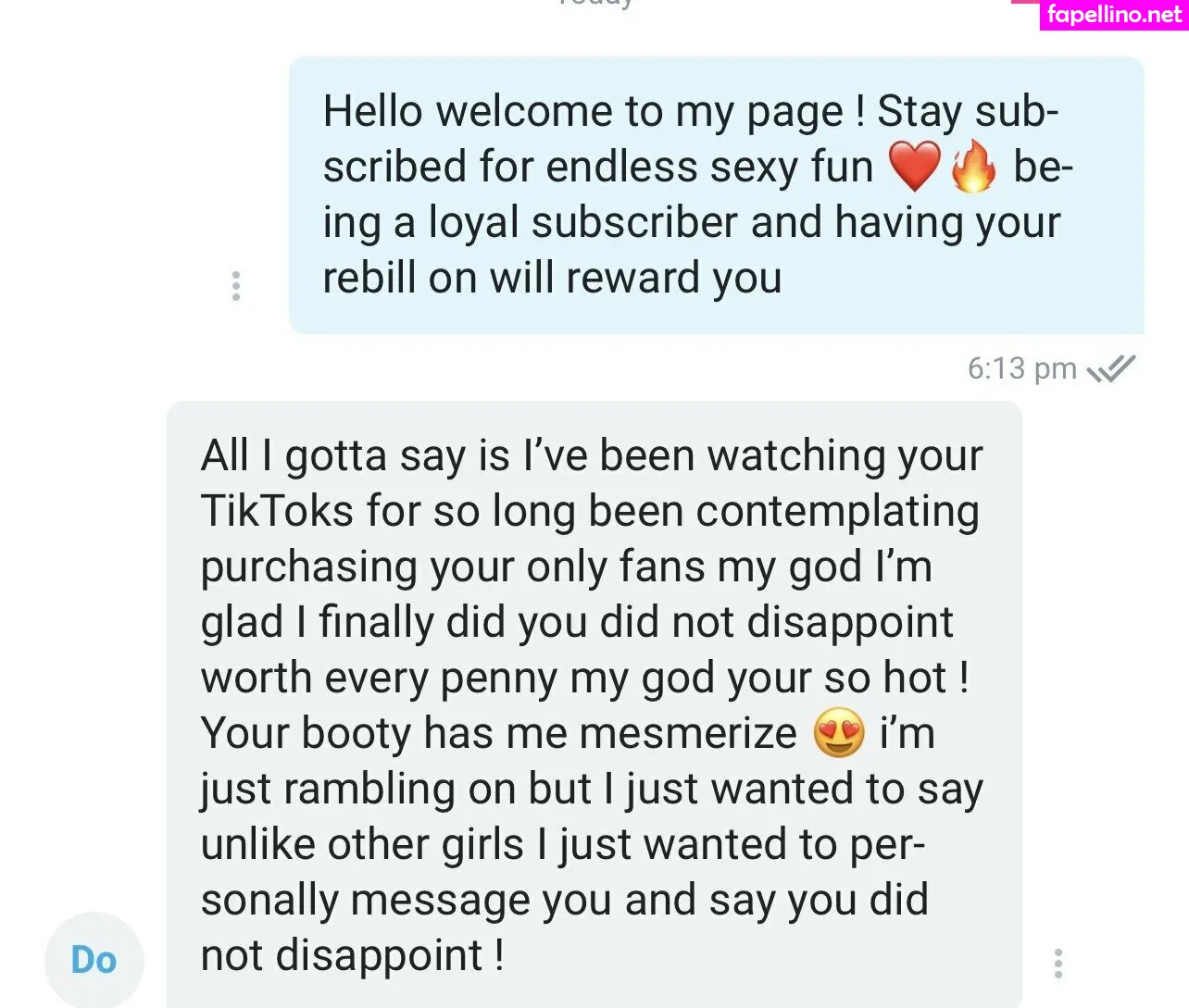View the profile of sender Do
Image resolution: width=1189 pixels, height=1008 pixels.
[x=94, y=960]
